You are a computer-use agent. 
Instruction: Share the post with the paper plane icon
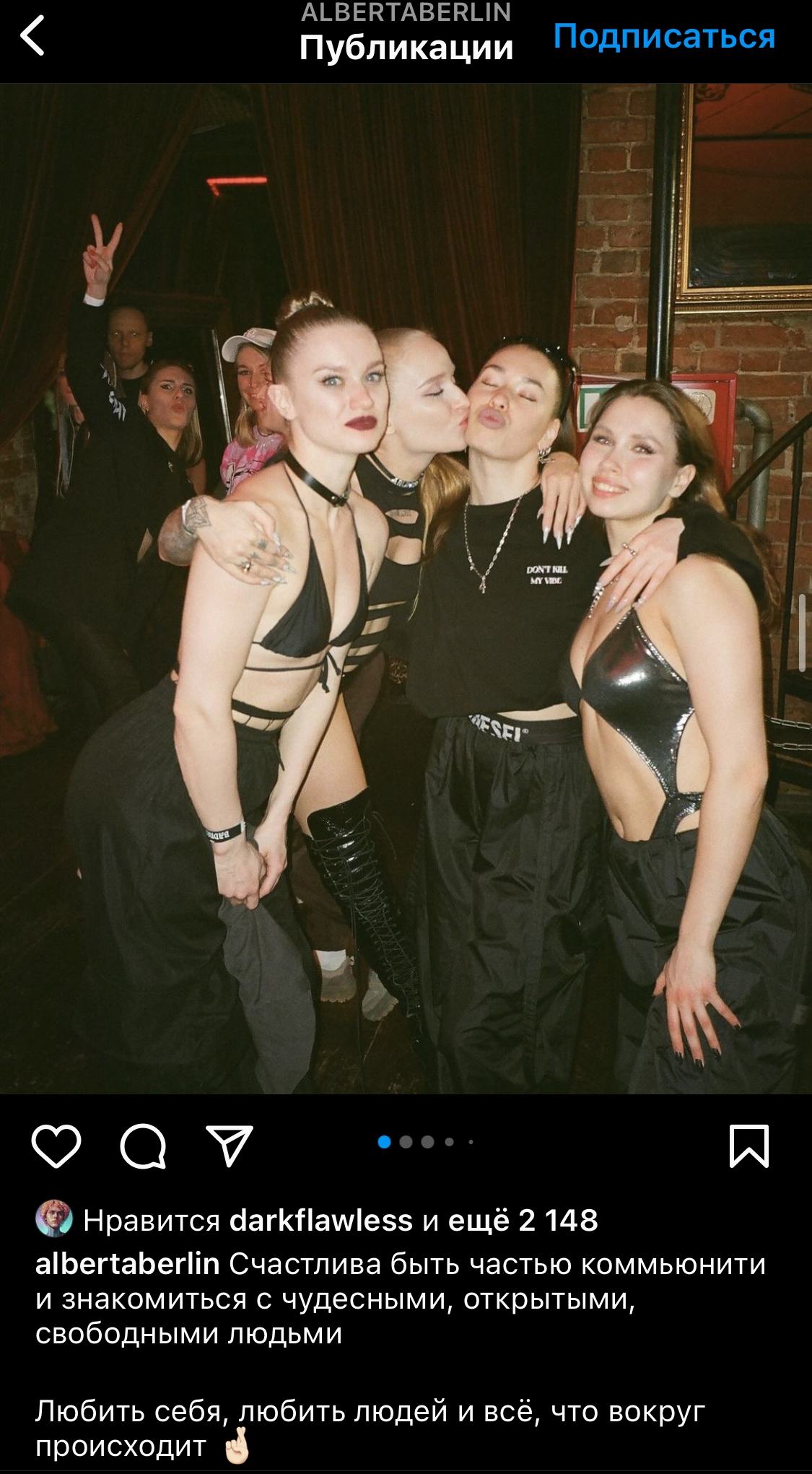230,1146
